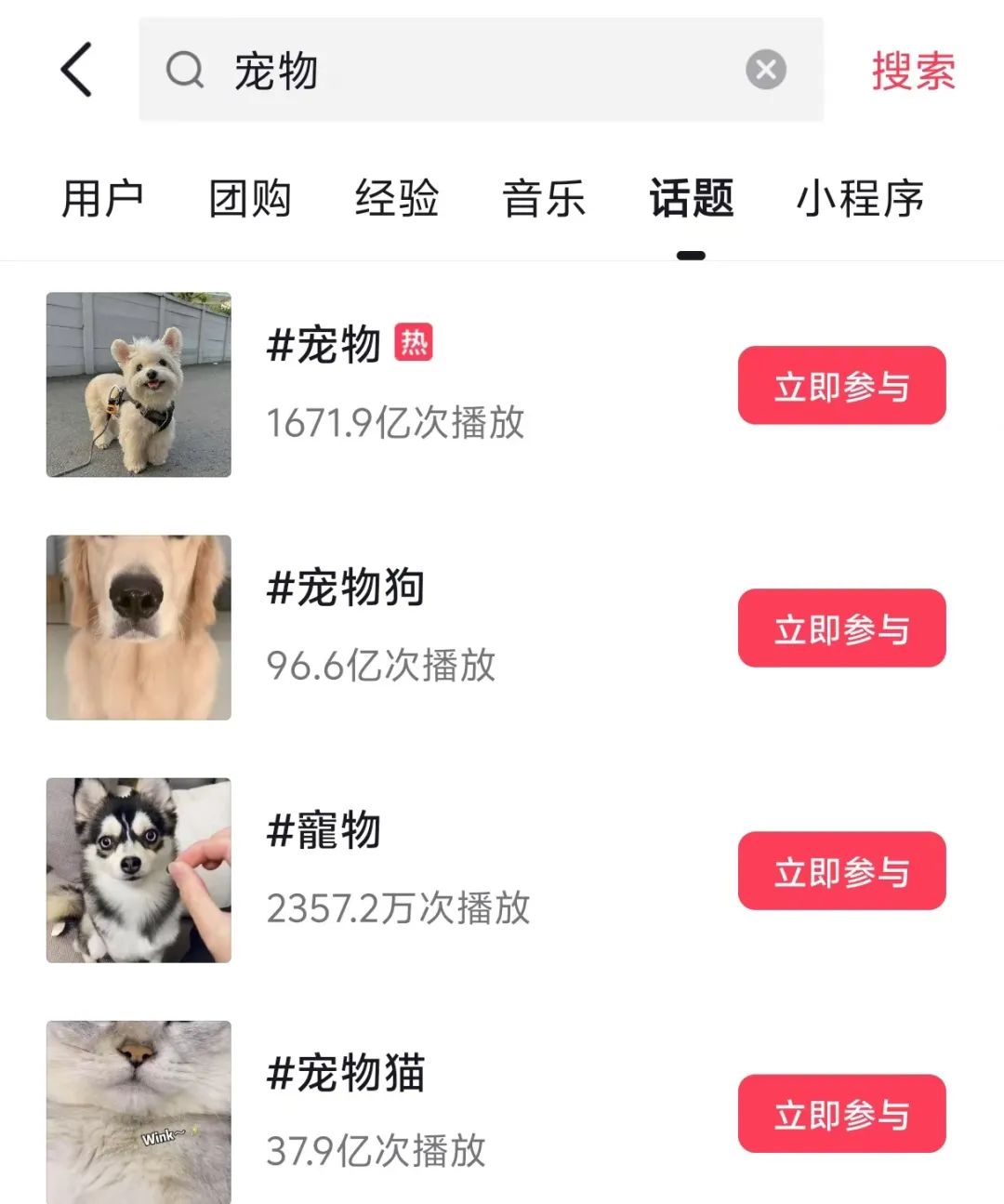Image resolution: width=1004 pixels, height=1204 pixels.
Task: Tap 立即参与 next to #宠物狗
Action: pyautogui.click(x=841, y=628)
